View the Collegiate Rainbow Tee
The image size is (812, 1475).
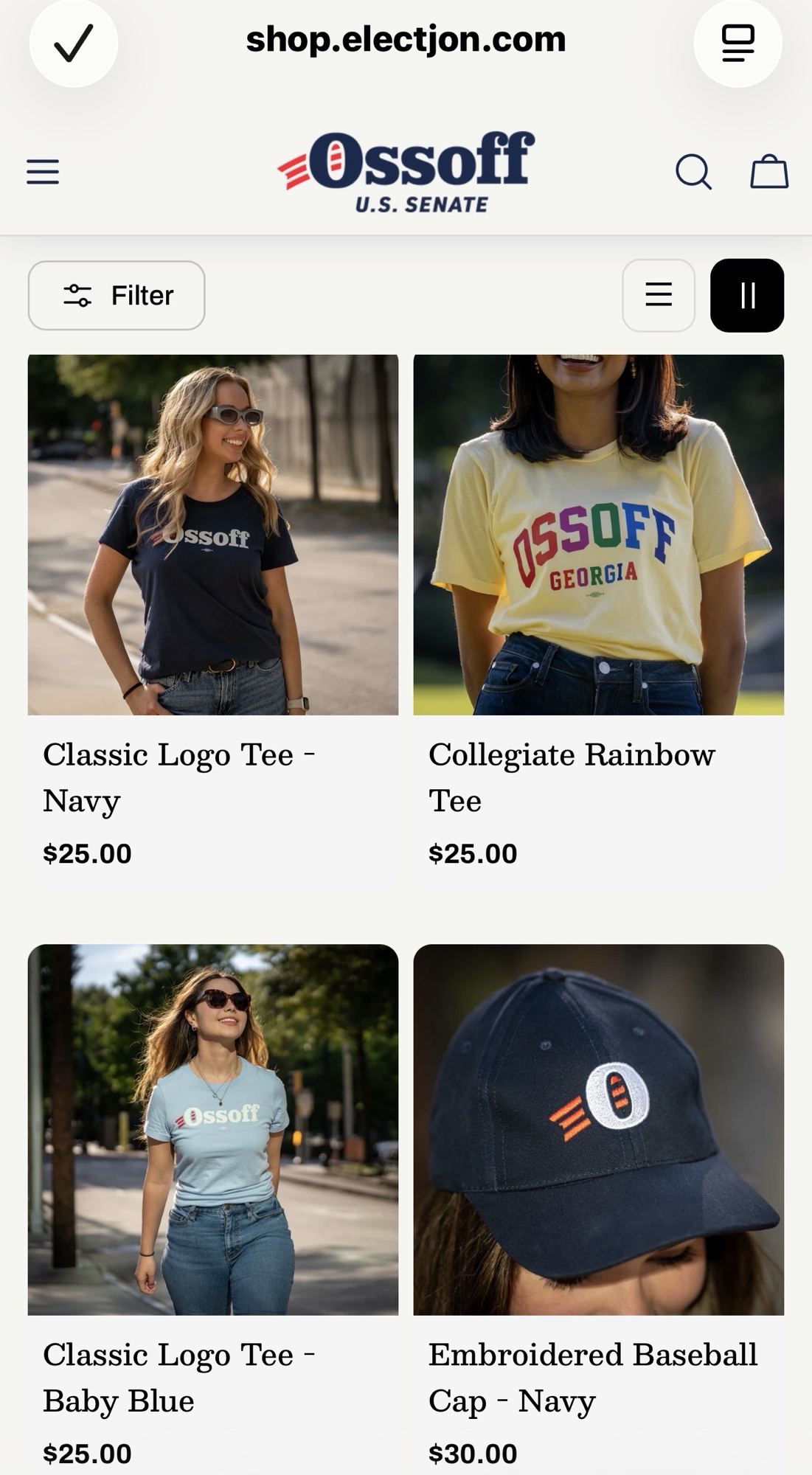tap(598, 535)
